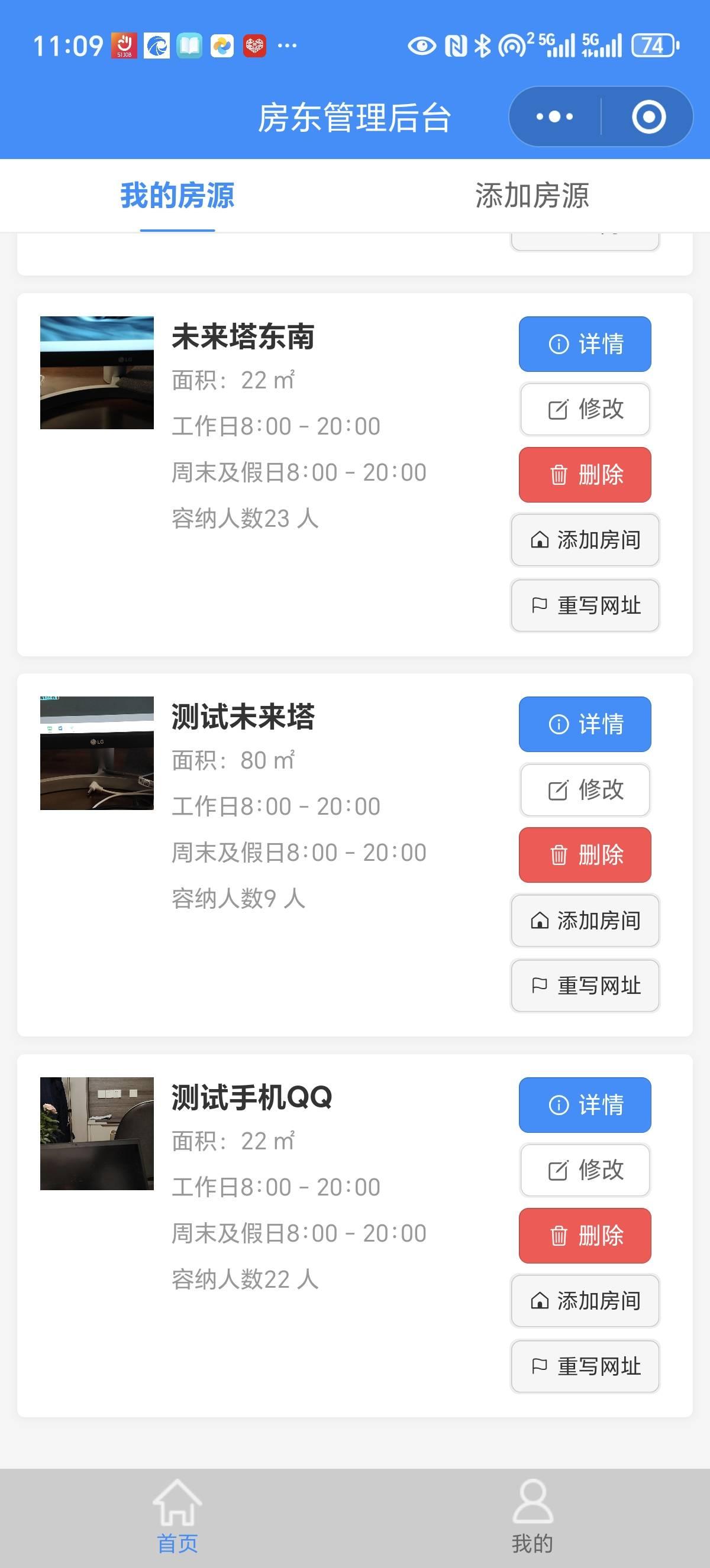Viewport: 710px width, 1568px height.
Task: Select the 我的房源 tab
Action: (x=177, y=195)
